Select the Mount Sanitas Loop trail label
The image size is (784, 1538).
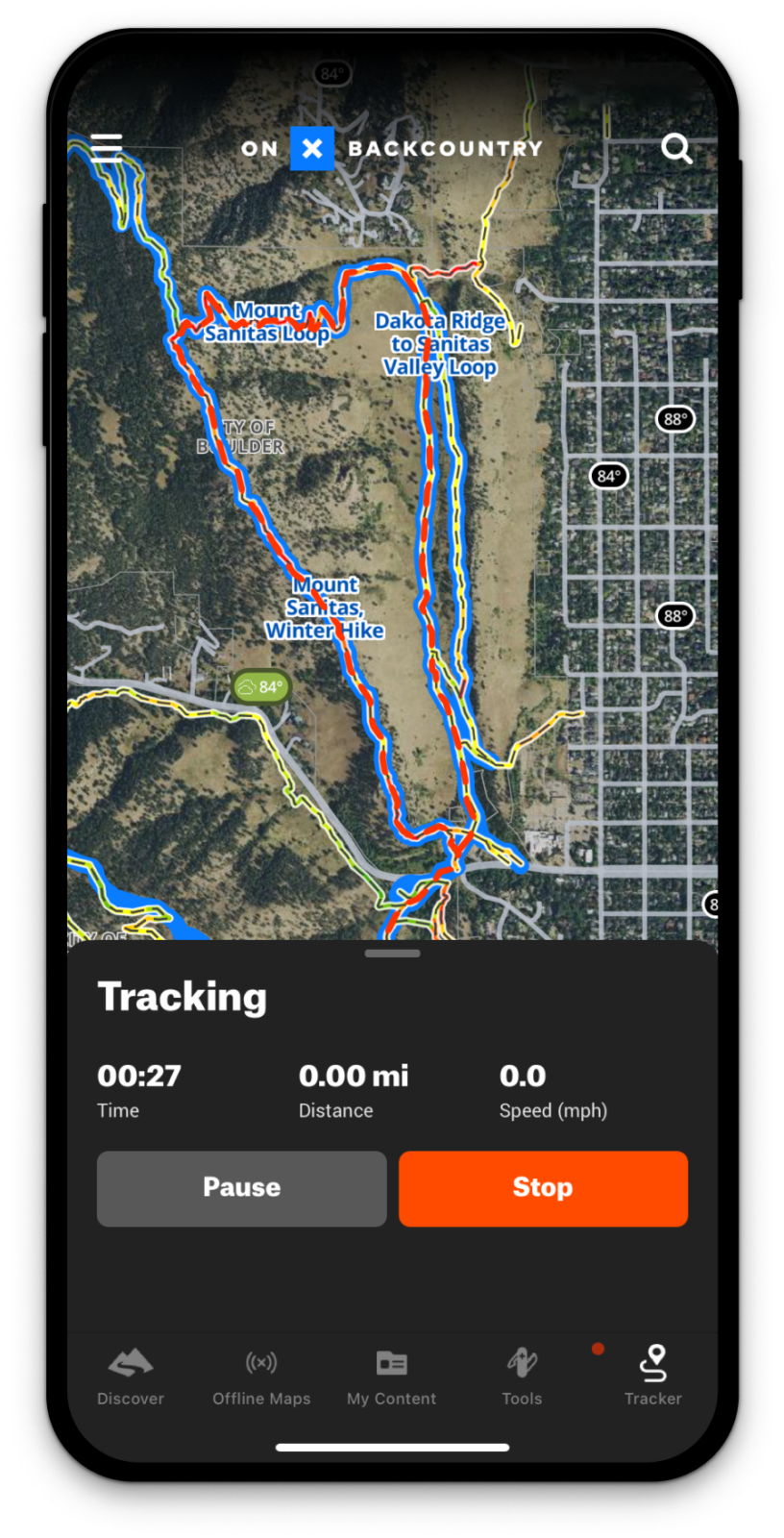[x=267, y=323]
